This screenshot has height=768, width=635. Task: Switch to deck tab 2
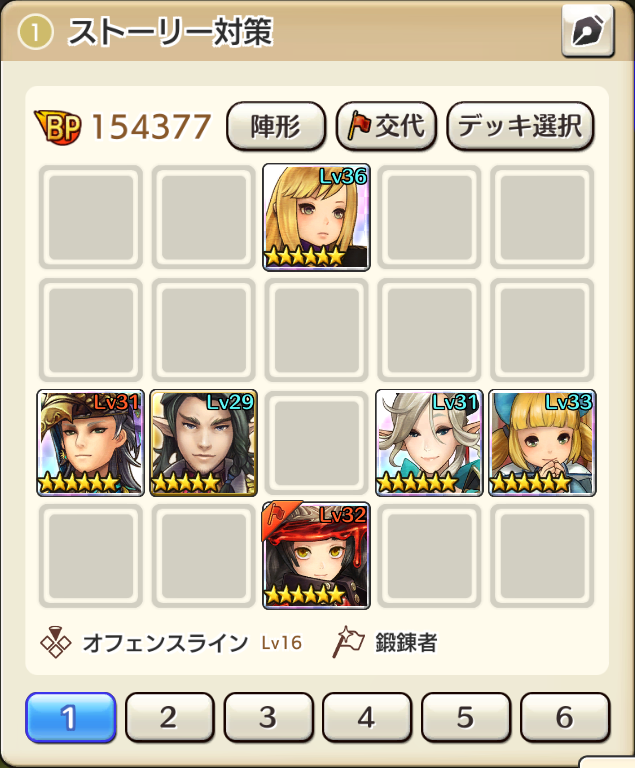click(x=169, y=717)
